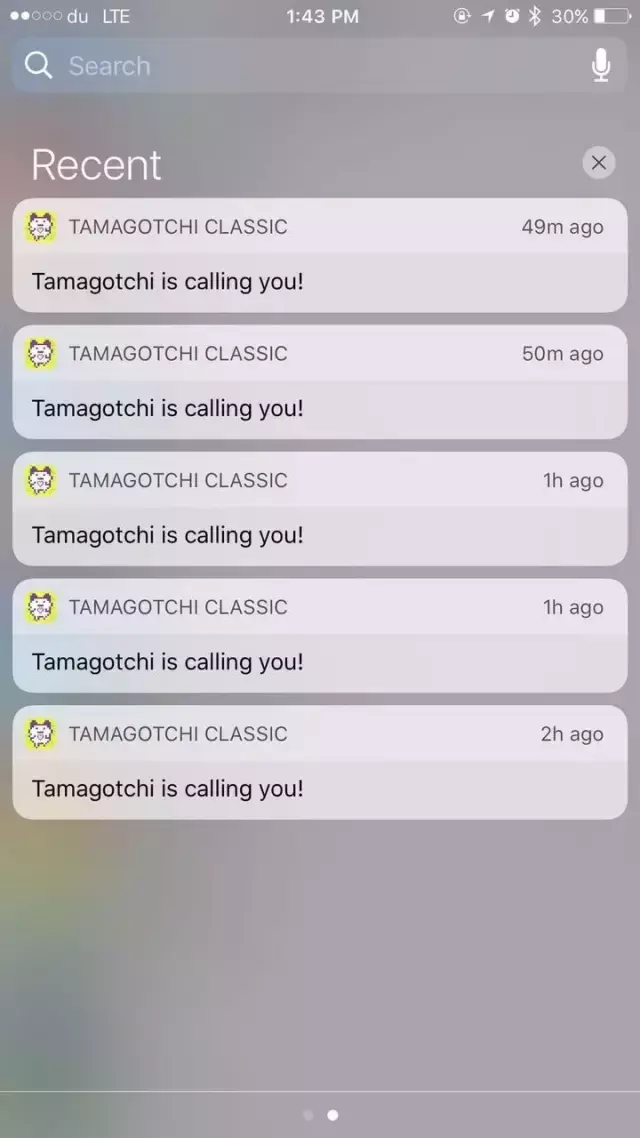Open the Tamagotchi notification from 2h ago
Image resolution: width=640 pixels, height=1138 pixels.
pyautogui.click(x=319, y=762)
